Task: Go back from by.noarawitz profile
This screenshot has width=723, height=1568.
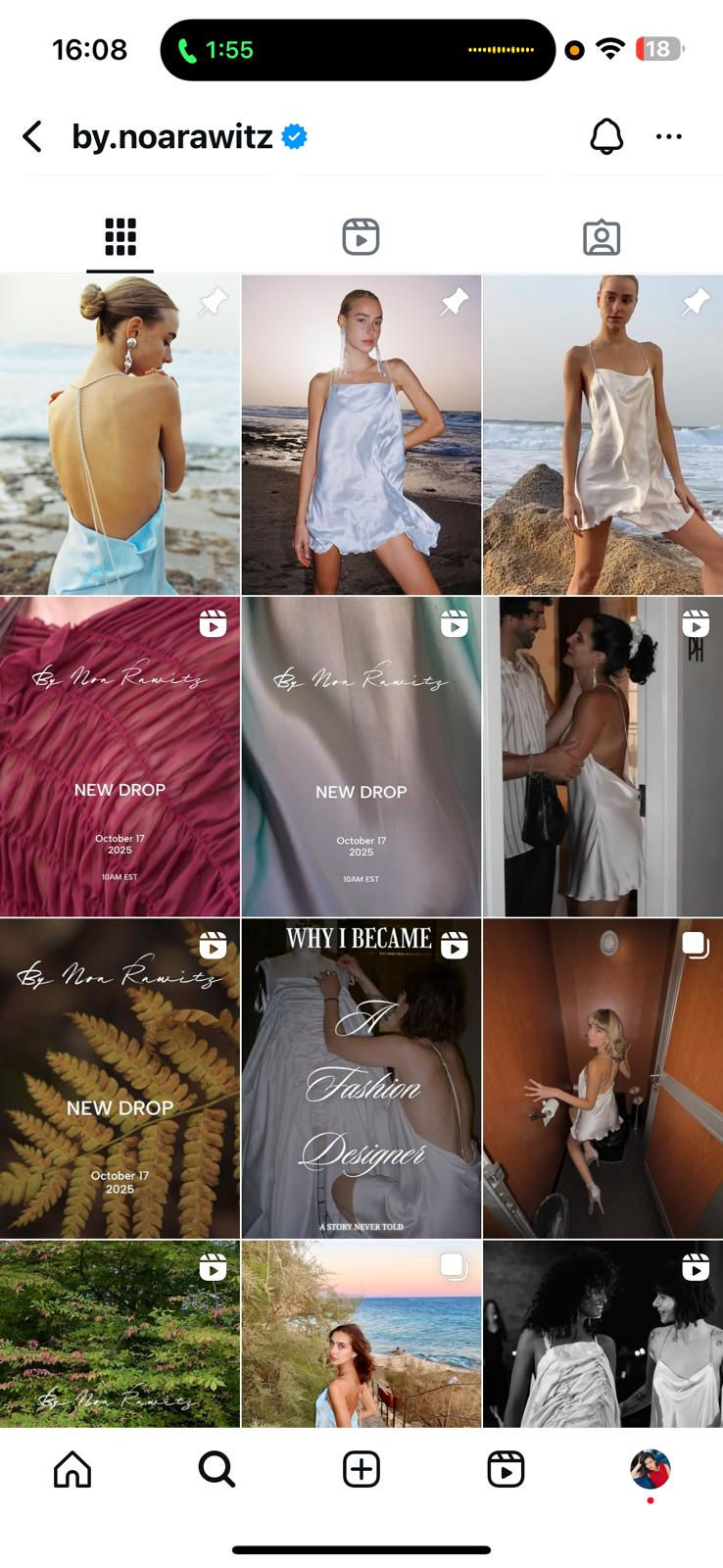Action: 32,137
